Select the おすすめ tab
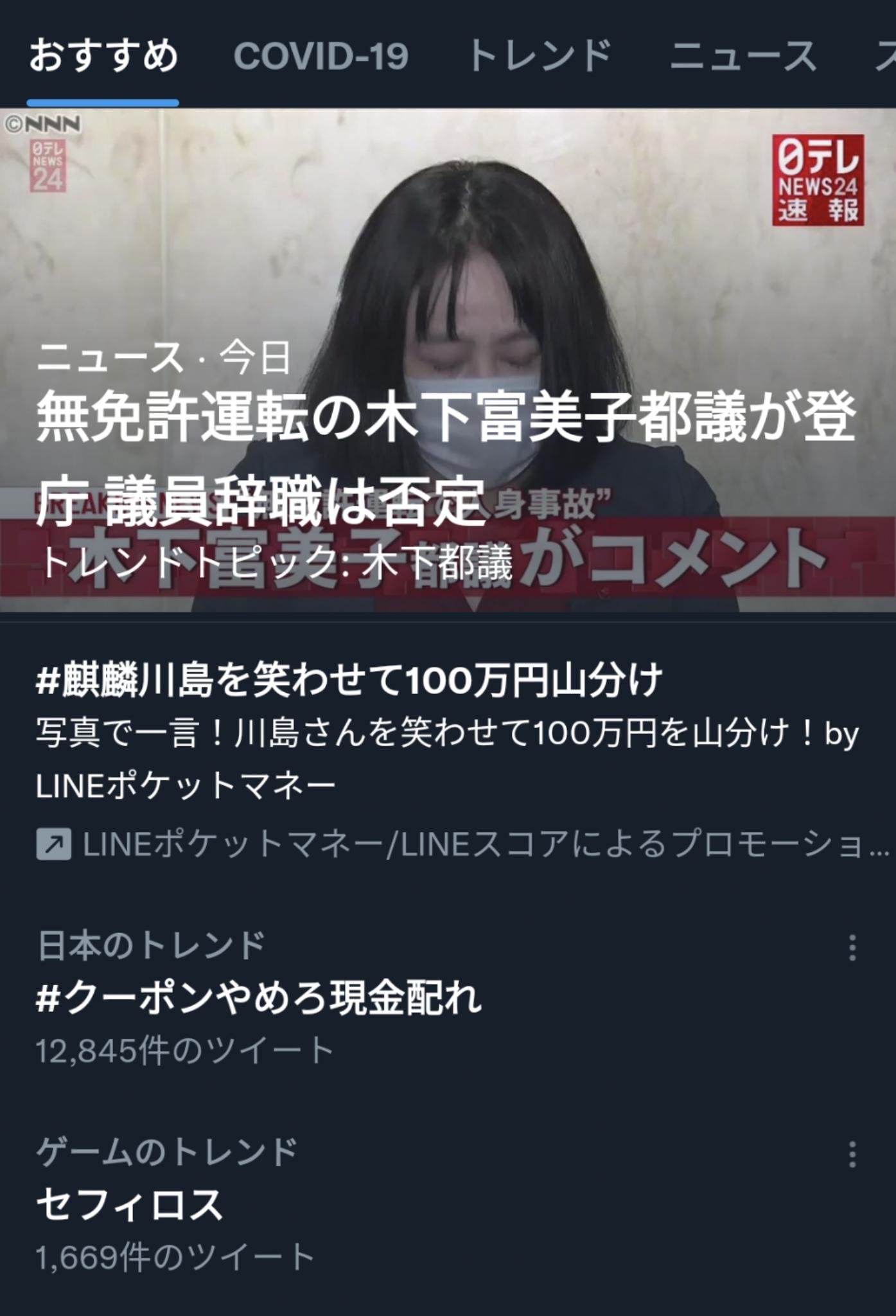Viewport: 896px width, 1316px height. click(103, 56)
